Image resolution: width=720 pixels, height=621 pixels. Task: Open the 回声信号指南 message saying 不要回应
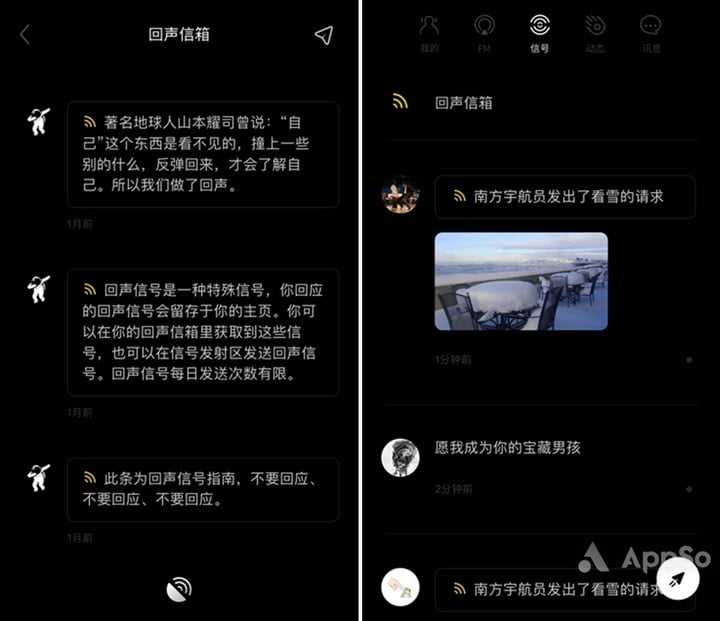203,489
